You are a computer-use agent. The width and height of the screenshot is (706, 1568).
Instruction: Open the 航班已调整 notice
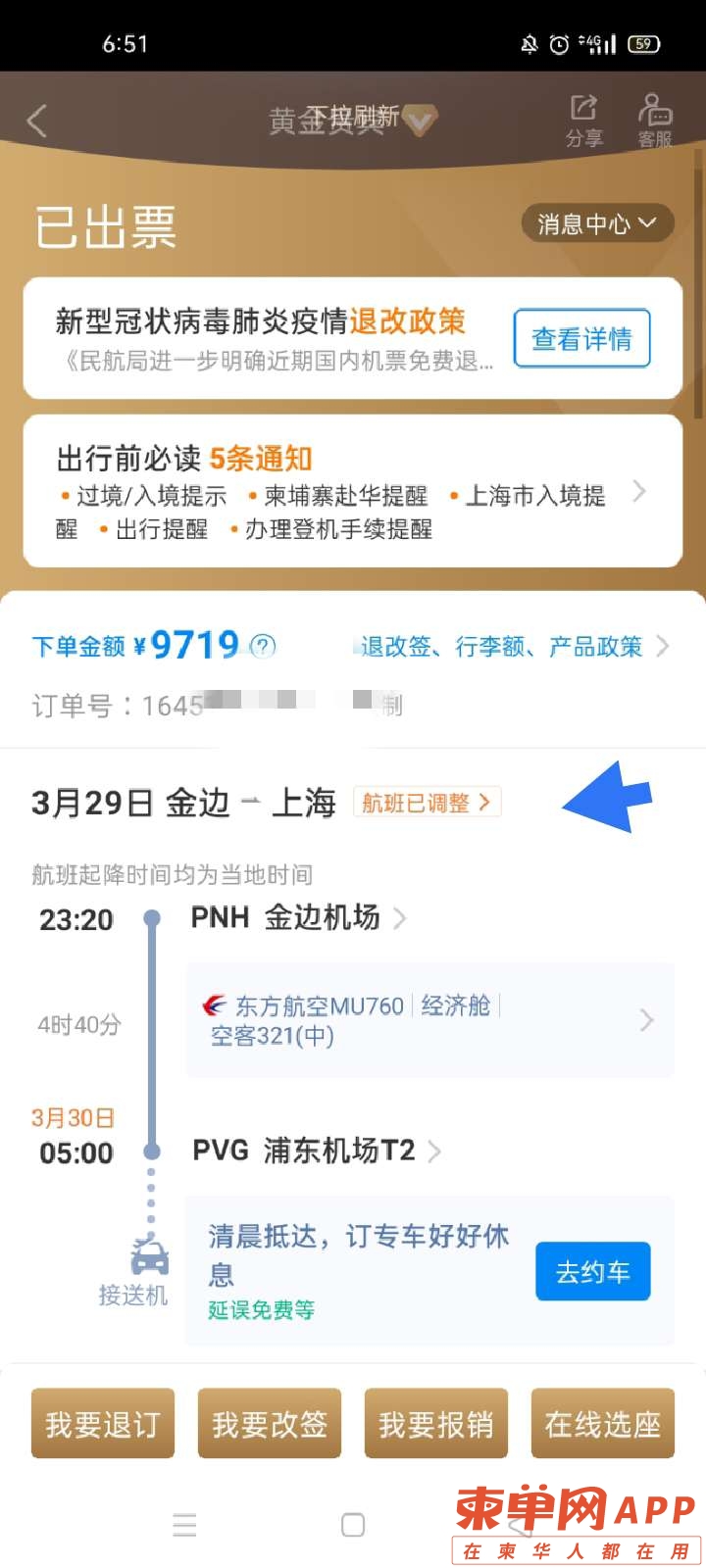(x=427, y=803)
